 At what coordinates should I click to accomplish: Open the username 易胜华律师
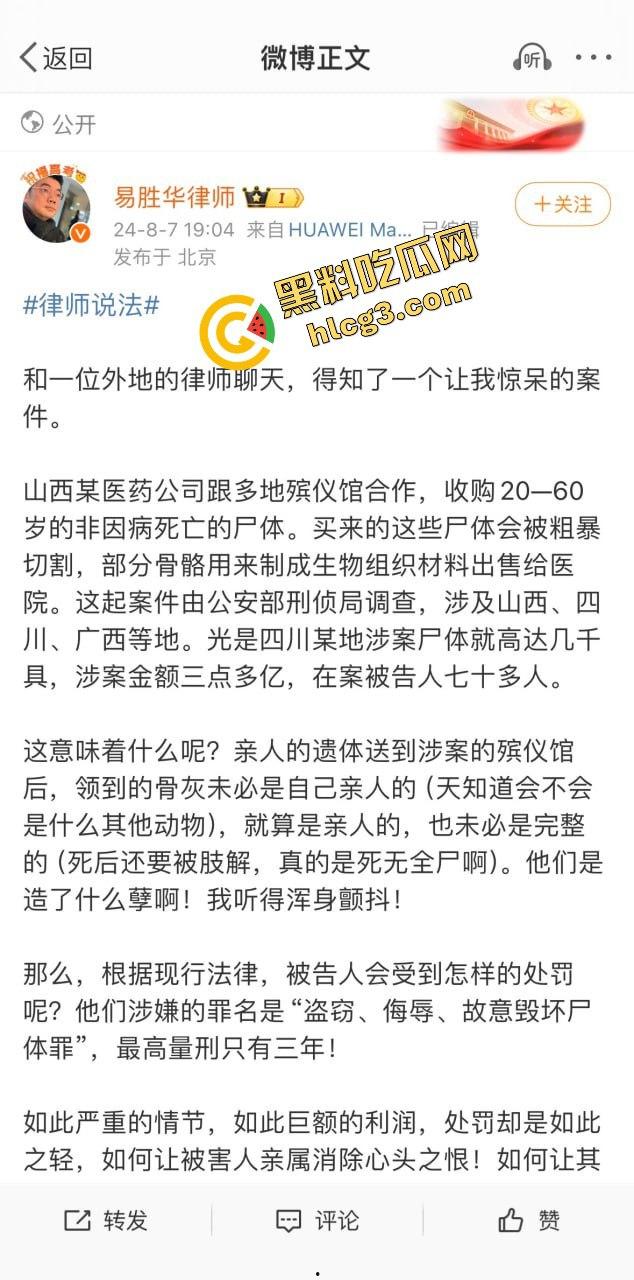(x=174, y=196)
